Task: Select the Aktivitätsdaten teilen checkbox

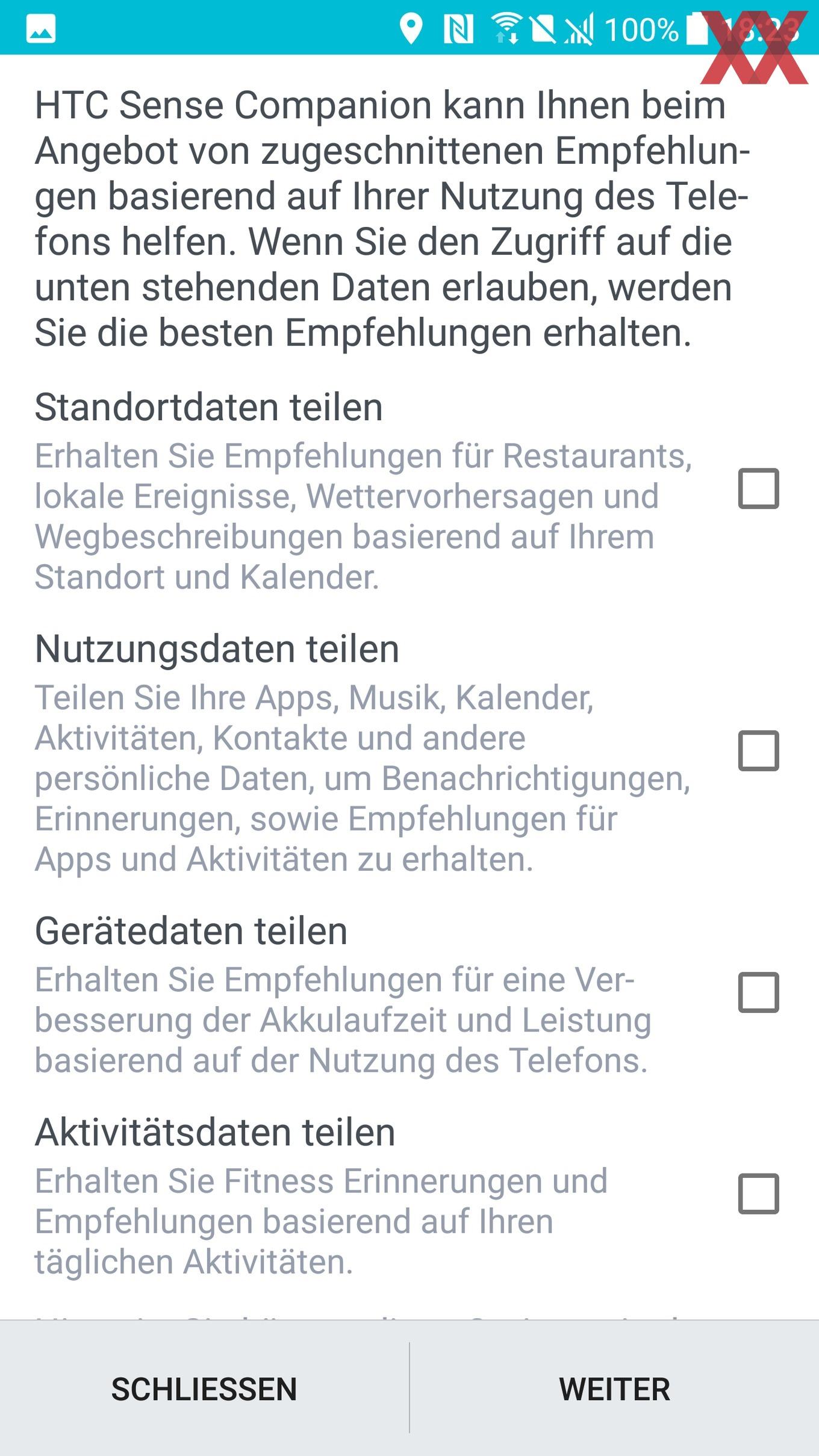Action: click(x=758, y=1193)
